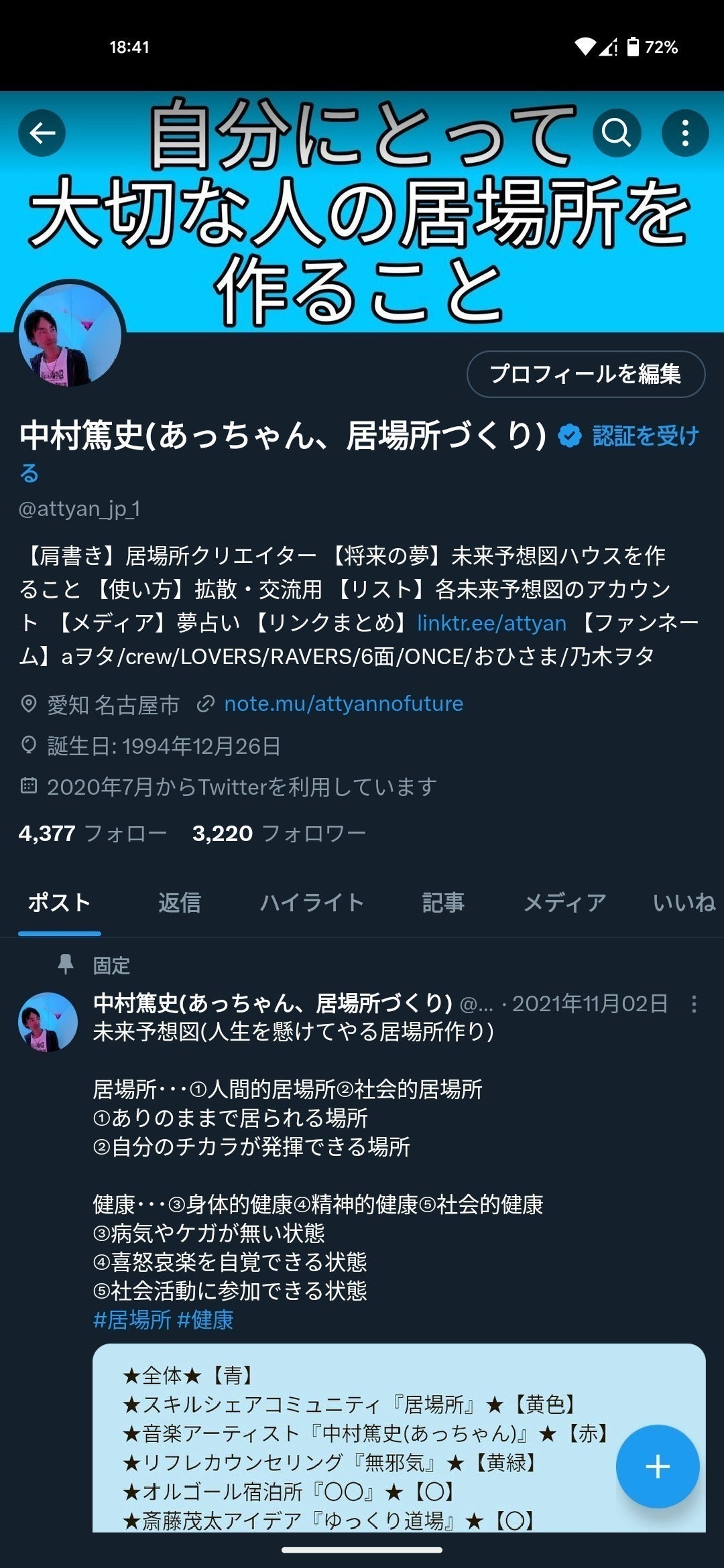
Task: Open the profile overflow menu
Action: 684,134
